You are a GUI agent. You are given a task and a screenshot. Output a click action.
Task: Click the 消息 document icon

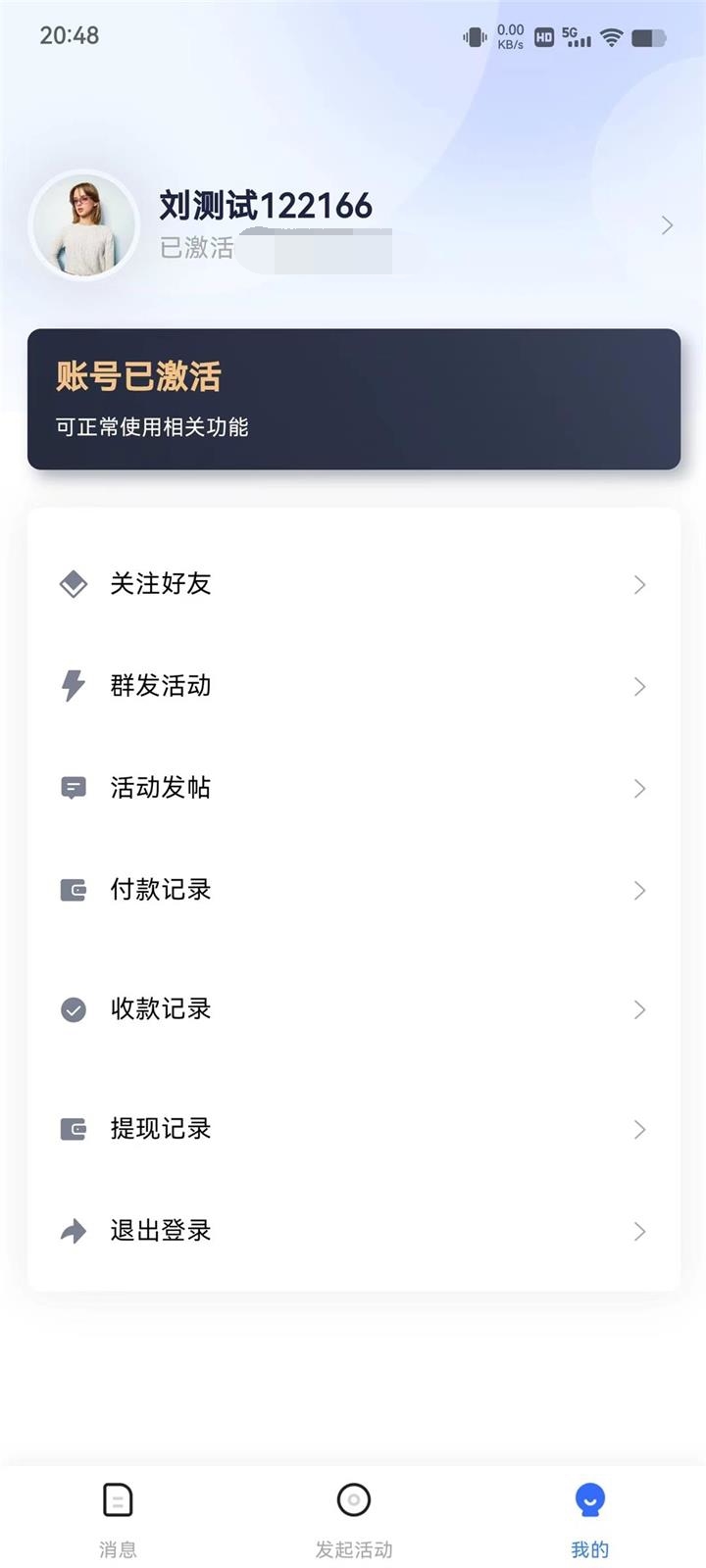(118, 1500)
